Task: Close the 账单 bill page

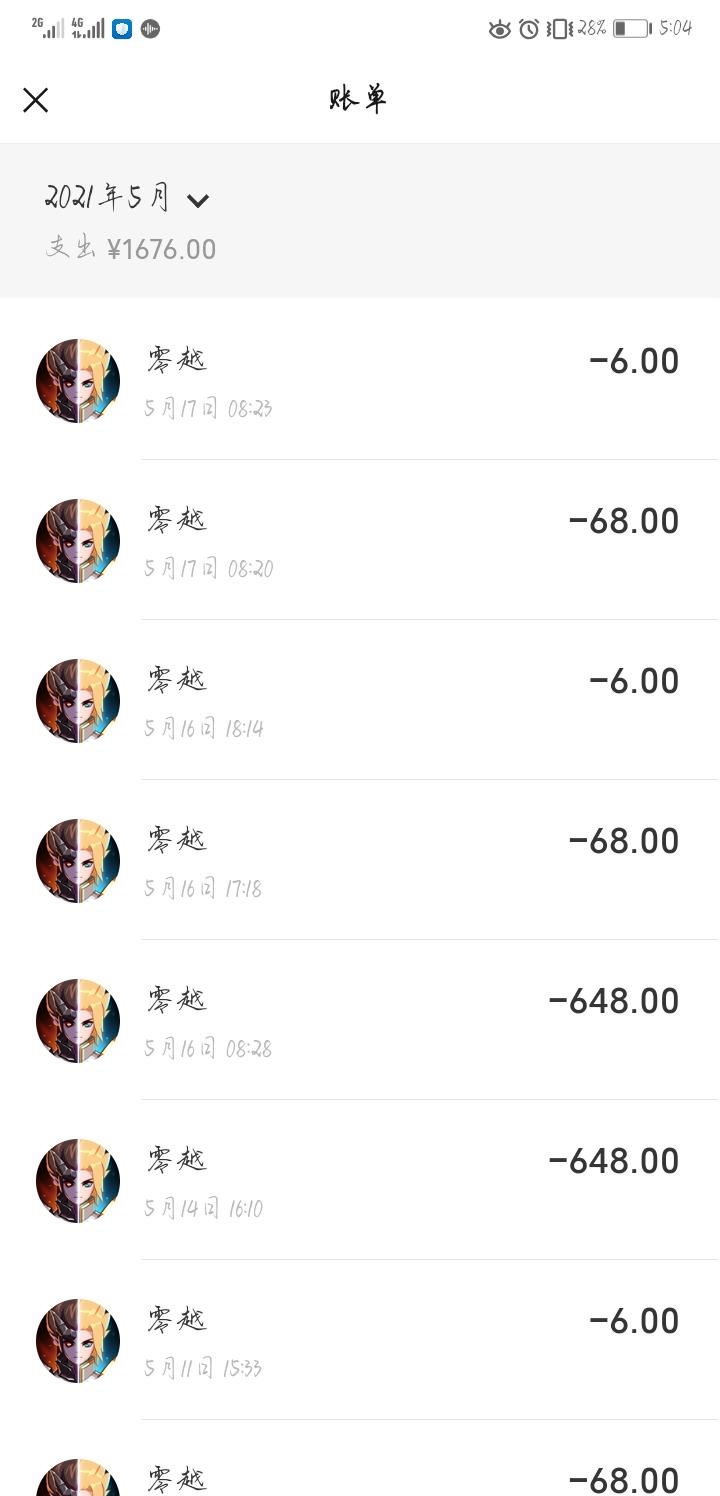Action: click(36, 100)
